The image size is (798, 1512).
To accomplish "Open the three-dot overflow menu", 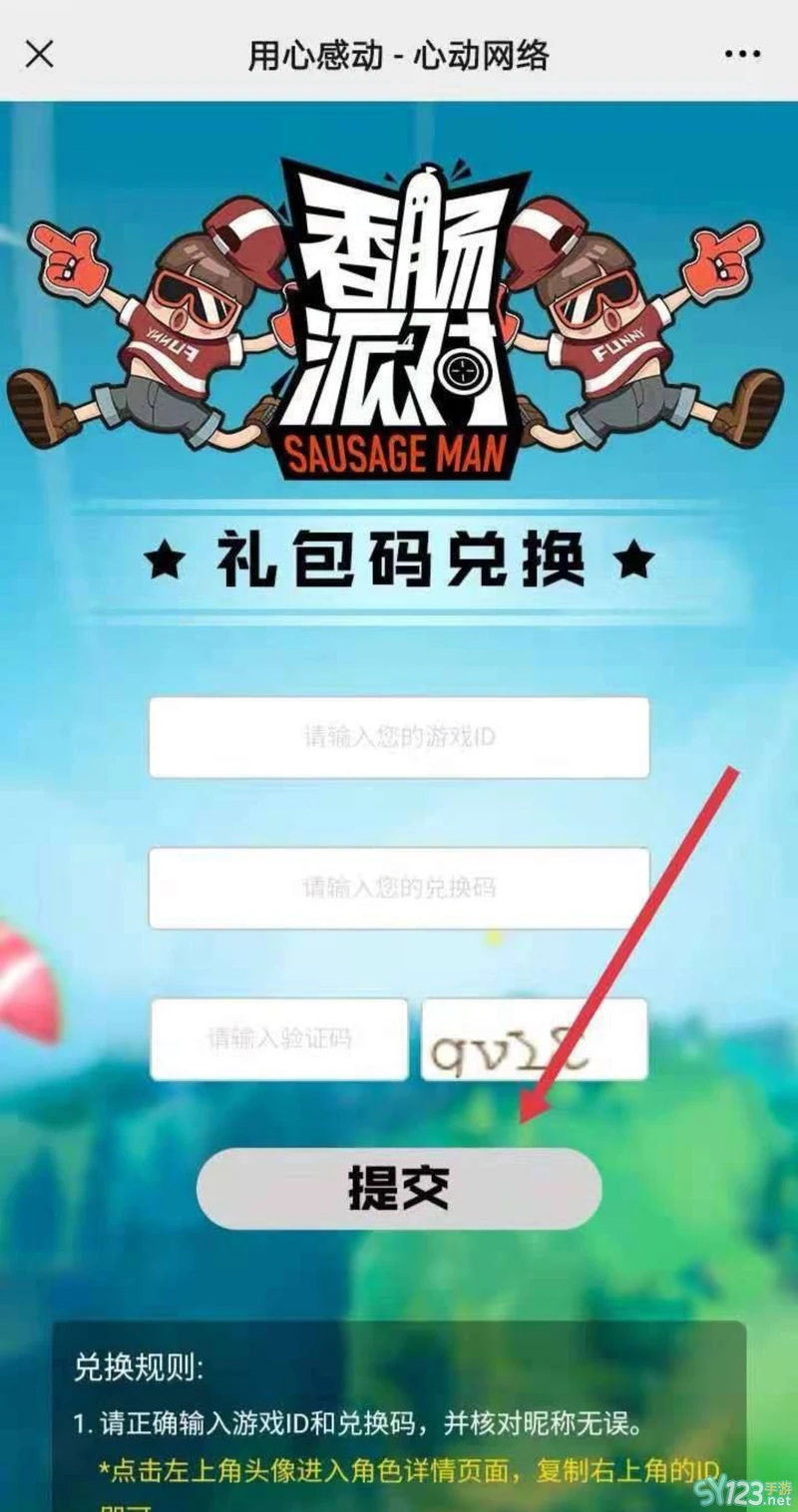I will 741,54.
